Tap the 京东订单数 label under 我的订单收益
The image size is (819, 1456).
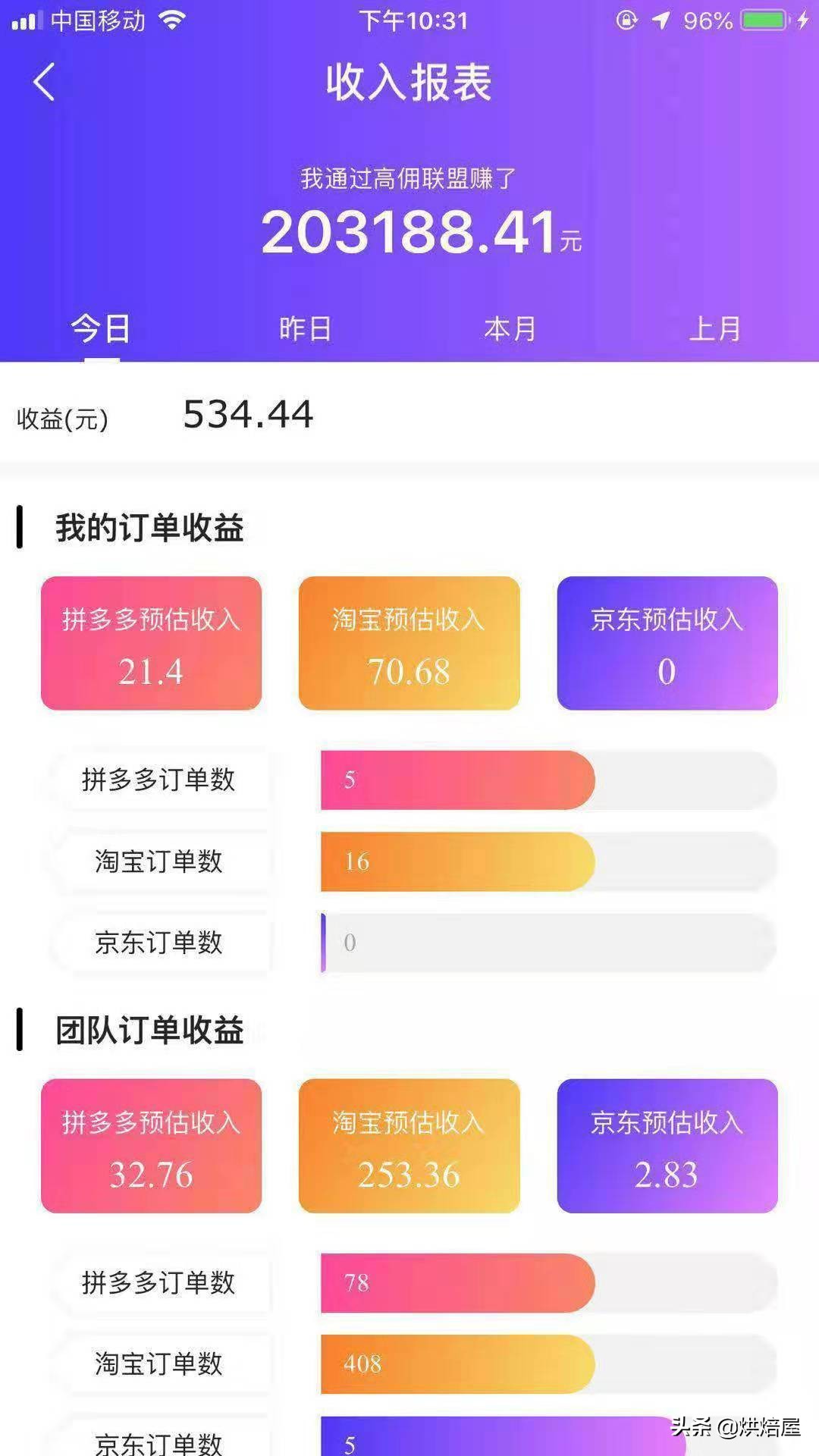(161, 943)
